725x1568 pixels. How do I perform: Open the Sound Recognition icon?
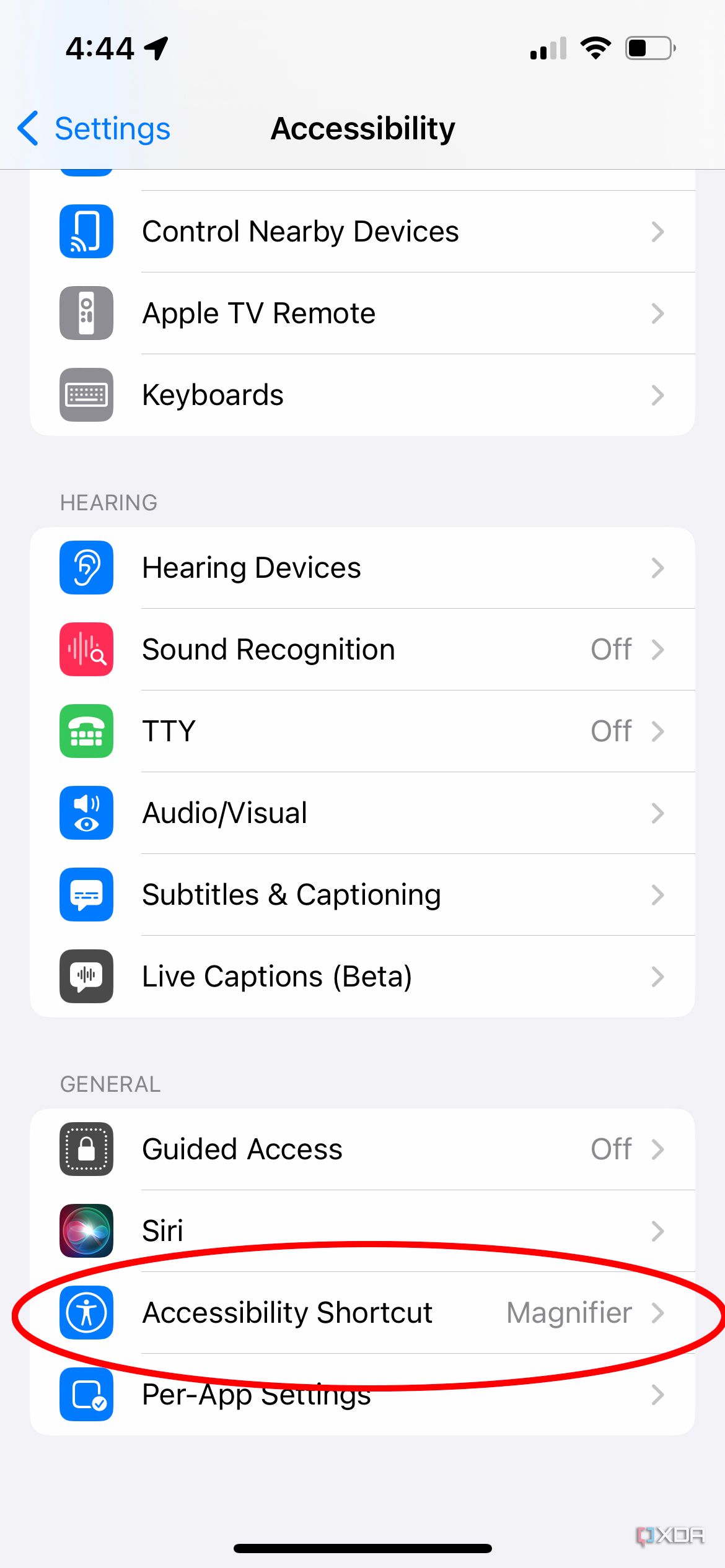click(86, 649)
